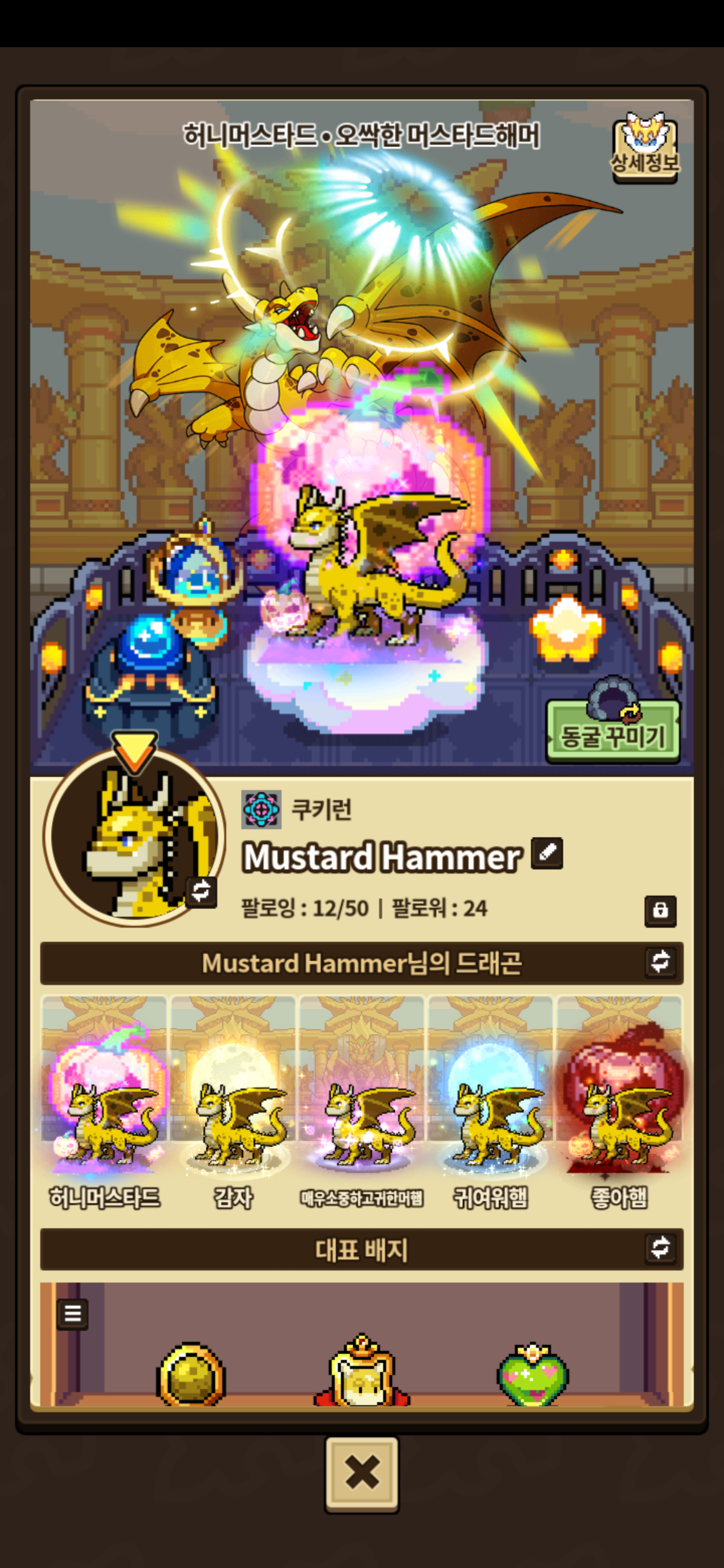Tap the lock icon beside follower count
Image resolution: width=724 pixels, height=1568 pixels.
[660, 911]
